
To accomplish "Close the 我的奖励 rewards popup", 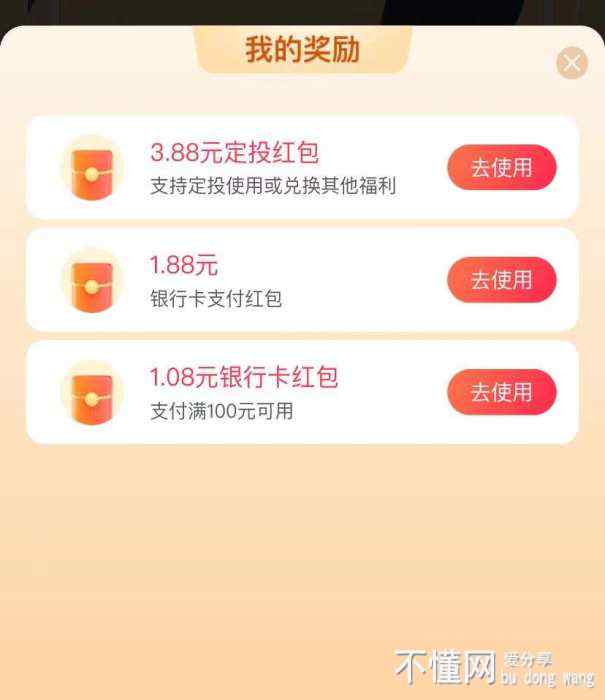I will pos(572,64).
